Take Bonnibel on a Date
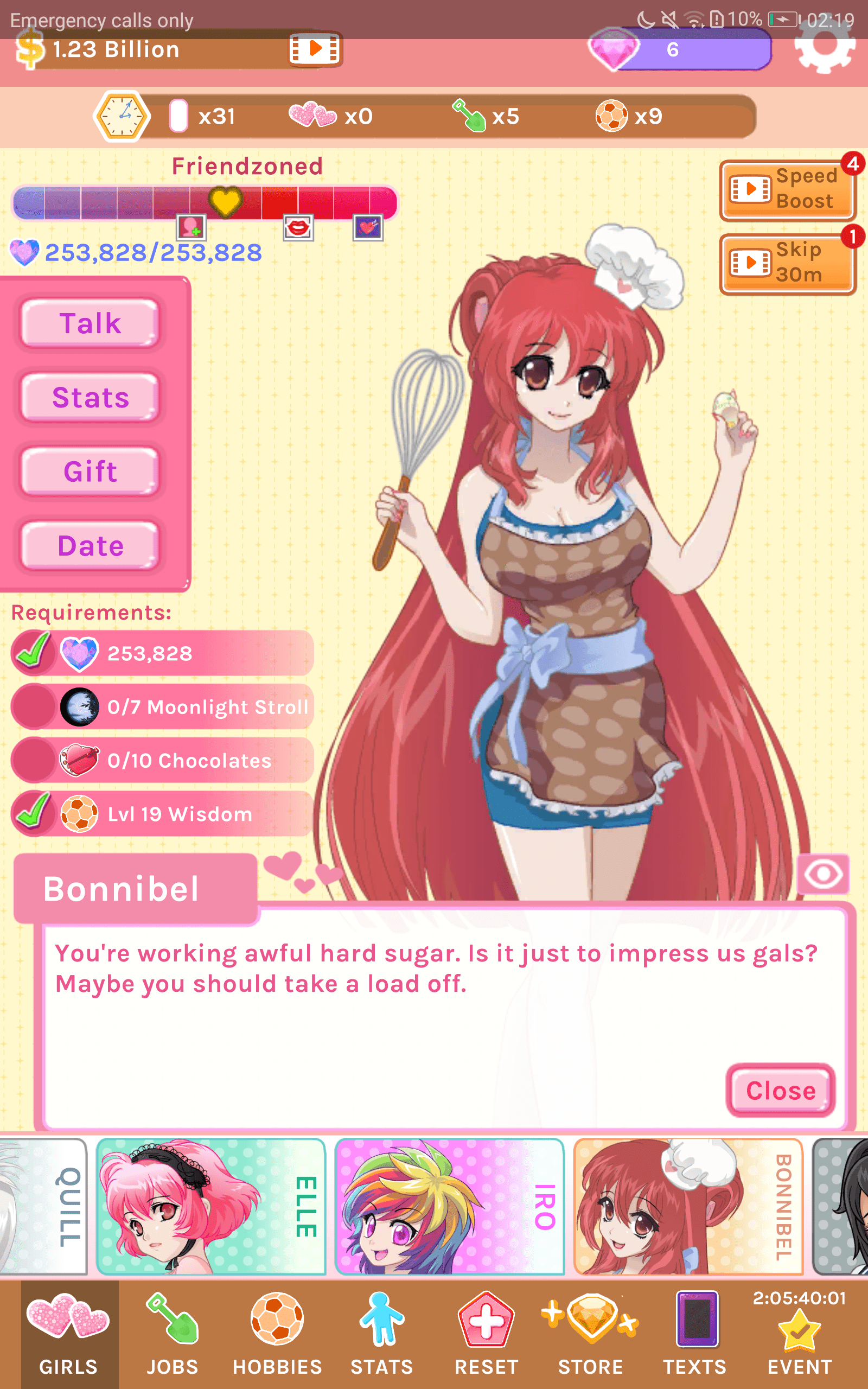 click(x=90, y=545)
